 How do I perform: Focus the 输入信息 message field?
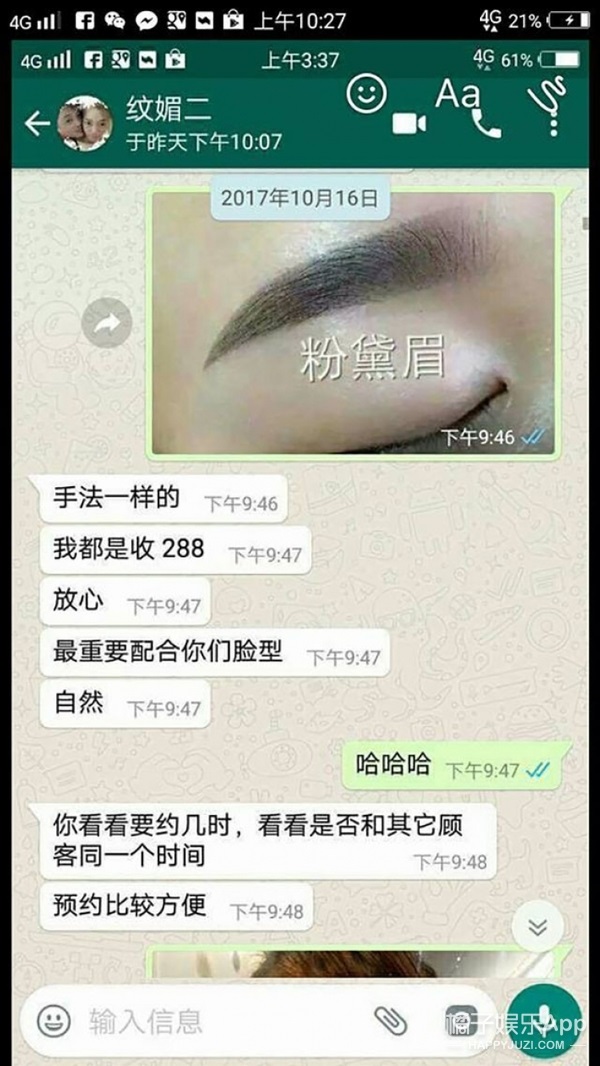[220, 1020]
